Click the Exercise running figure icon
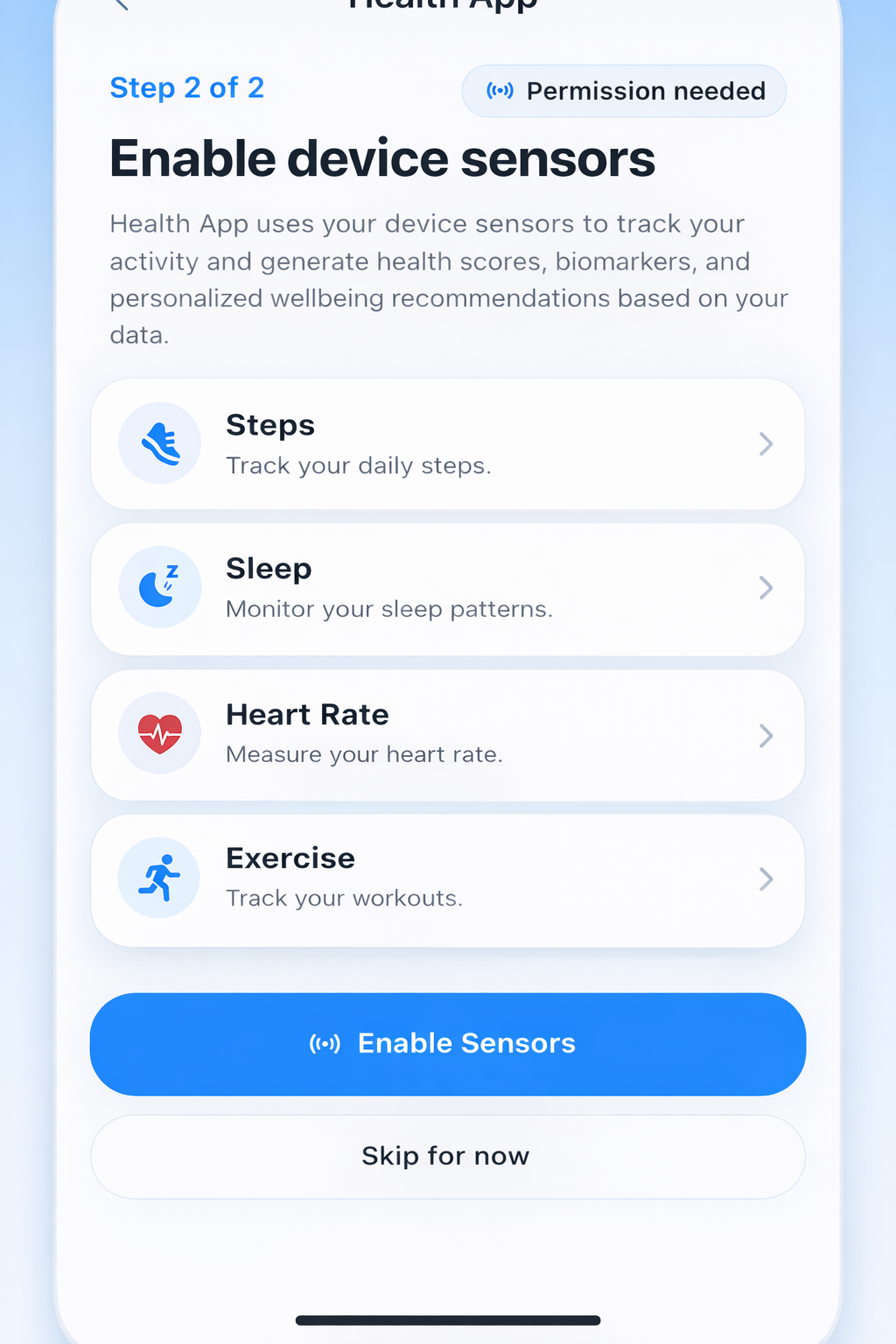The width and height of the screenshot is (896, 1344). 160,877
